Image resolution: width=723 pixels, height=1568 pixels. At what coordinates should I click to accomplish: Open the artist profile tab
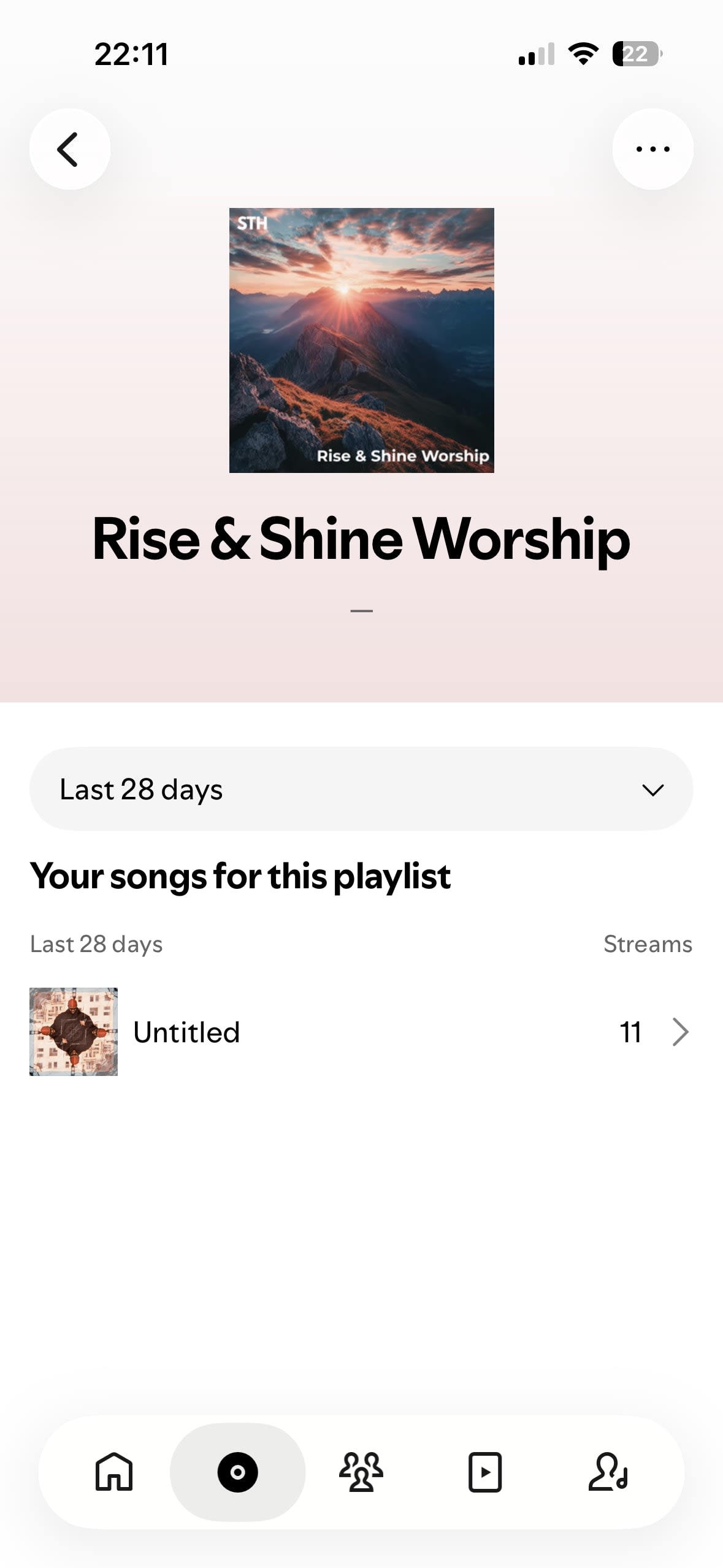point(608,1471)
